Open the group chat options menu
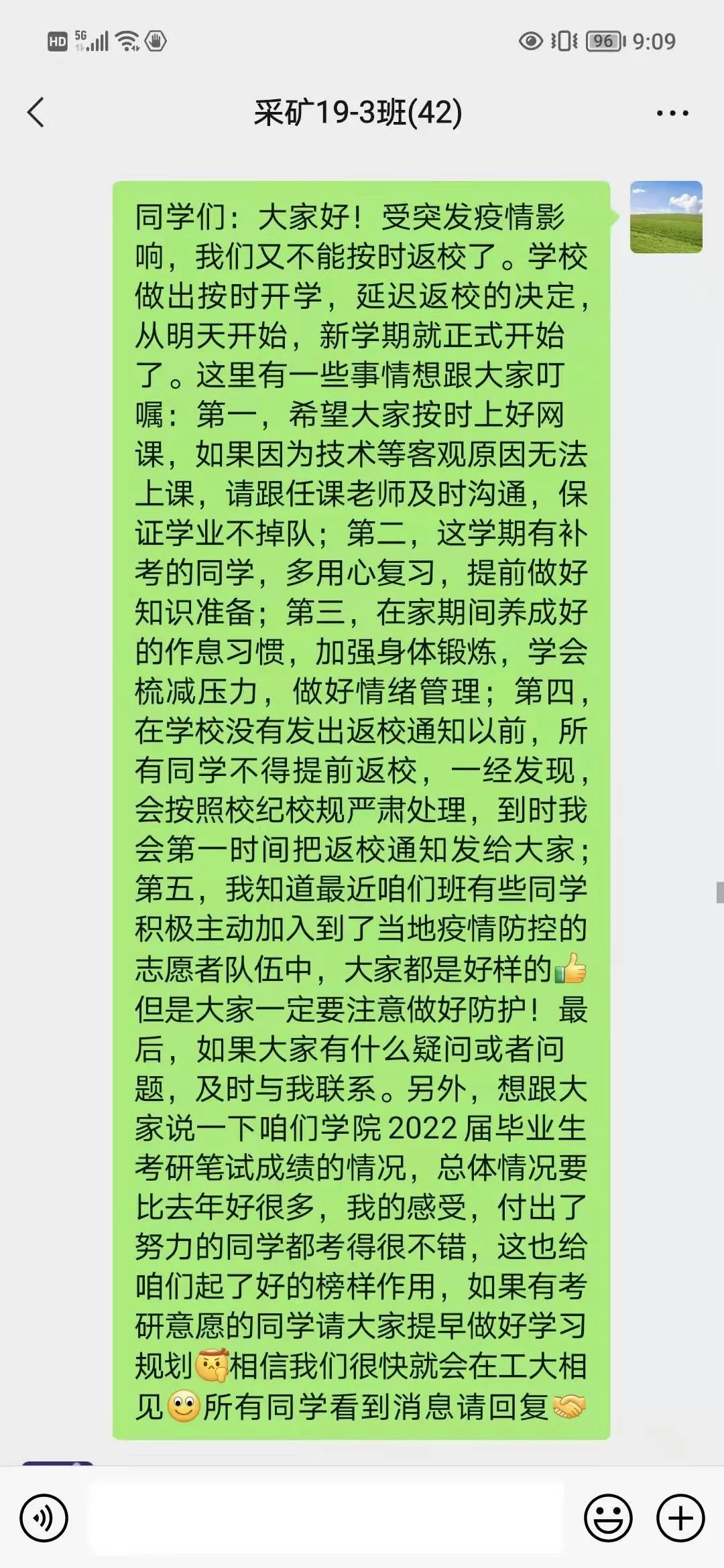This screenshot has height=1568, width=724. click(672, 113)
